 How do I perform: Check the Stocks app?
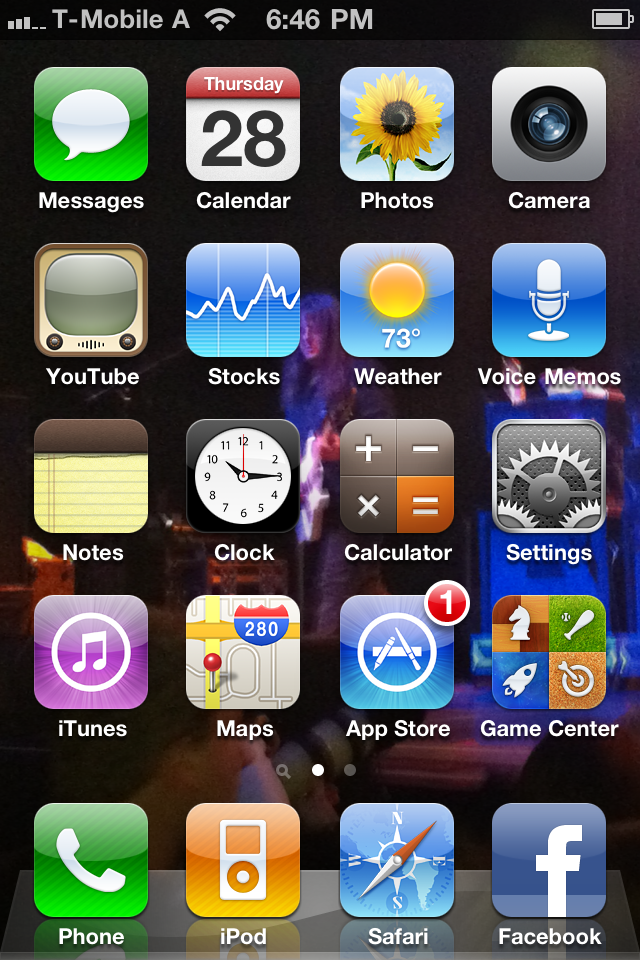[243, 300]
